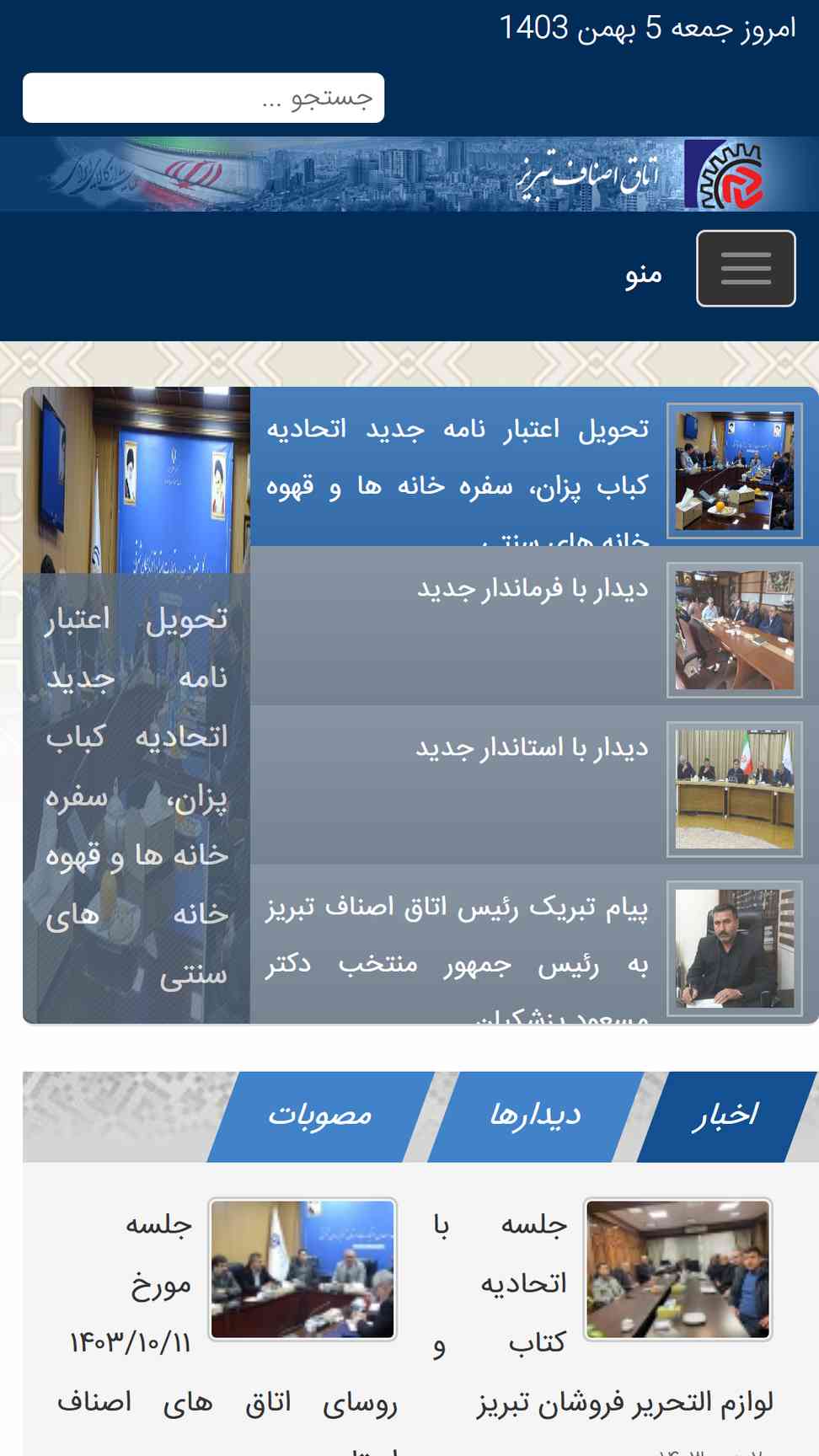This screenshot has height=1456, width=819.
Task: Open article جلسه با اتحادیه کتاب و لوازم التحریر
Action: tap(625, 1402)
